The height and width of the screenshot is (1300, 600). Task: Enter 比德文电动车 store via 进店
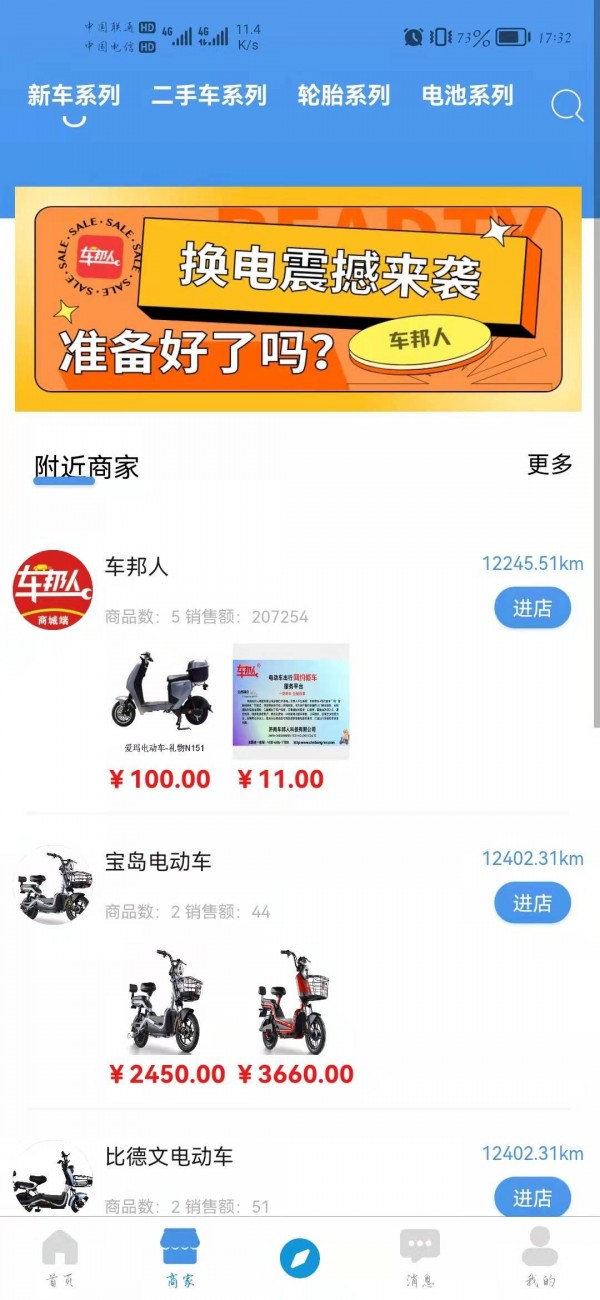(532, 1197)
